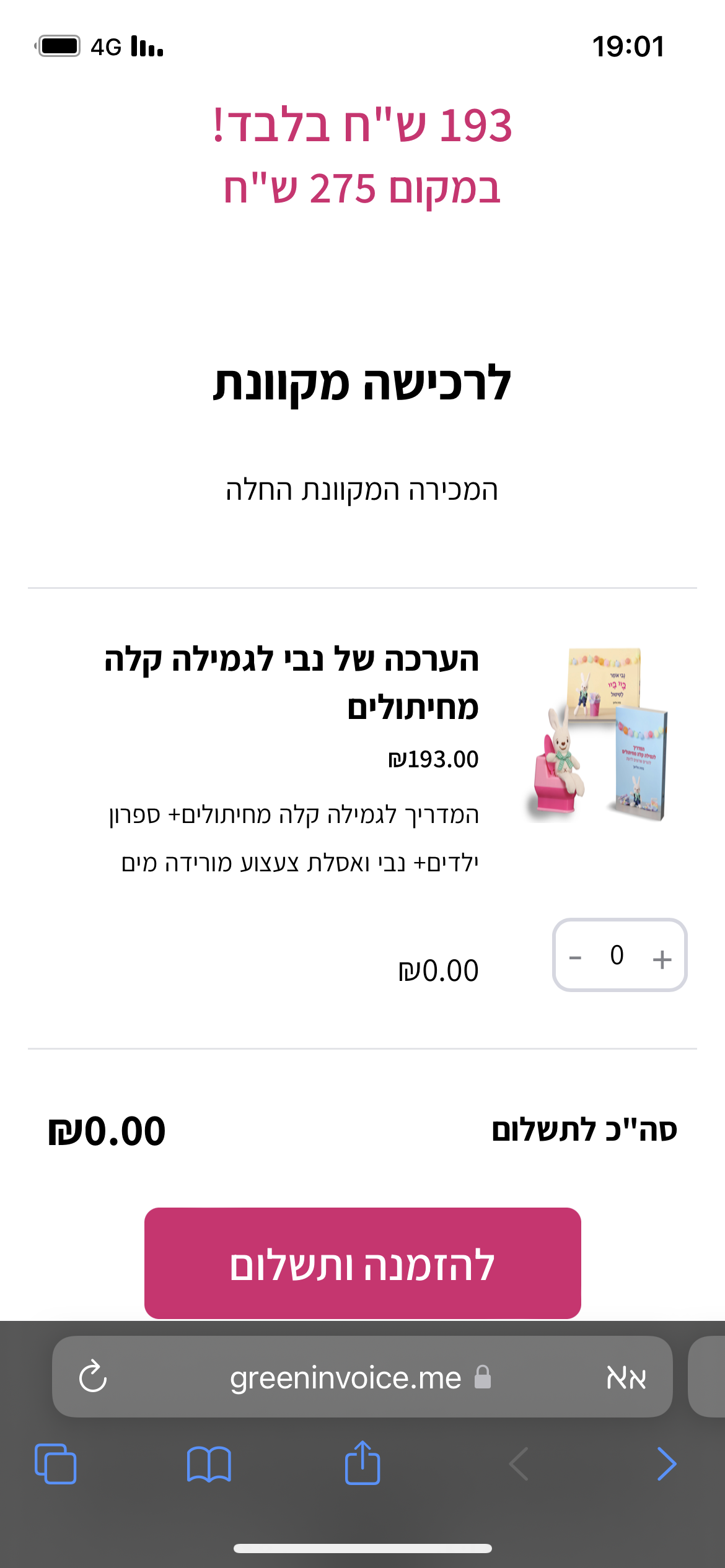
Task: Open Safari bookmarks
Action: tap(209, 1464)
